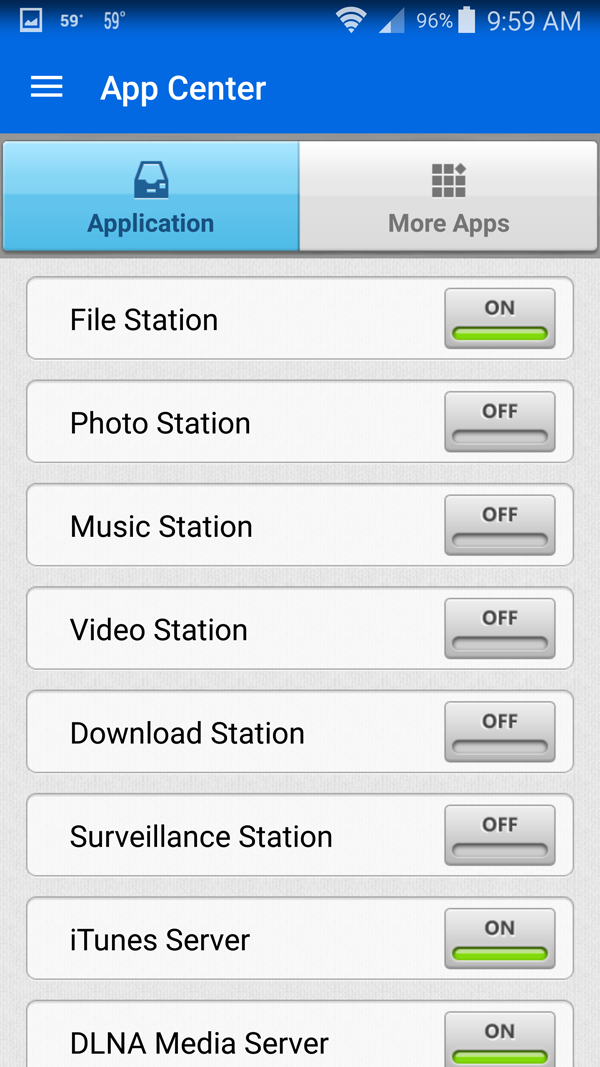Toggle Download Station on
Screen dimensions: 600x1067
(x=499, y=732)
